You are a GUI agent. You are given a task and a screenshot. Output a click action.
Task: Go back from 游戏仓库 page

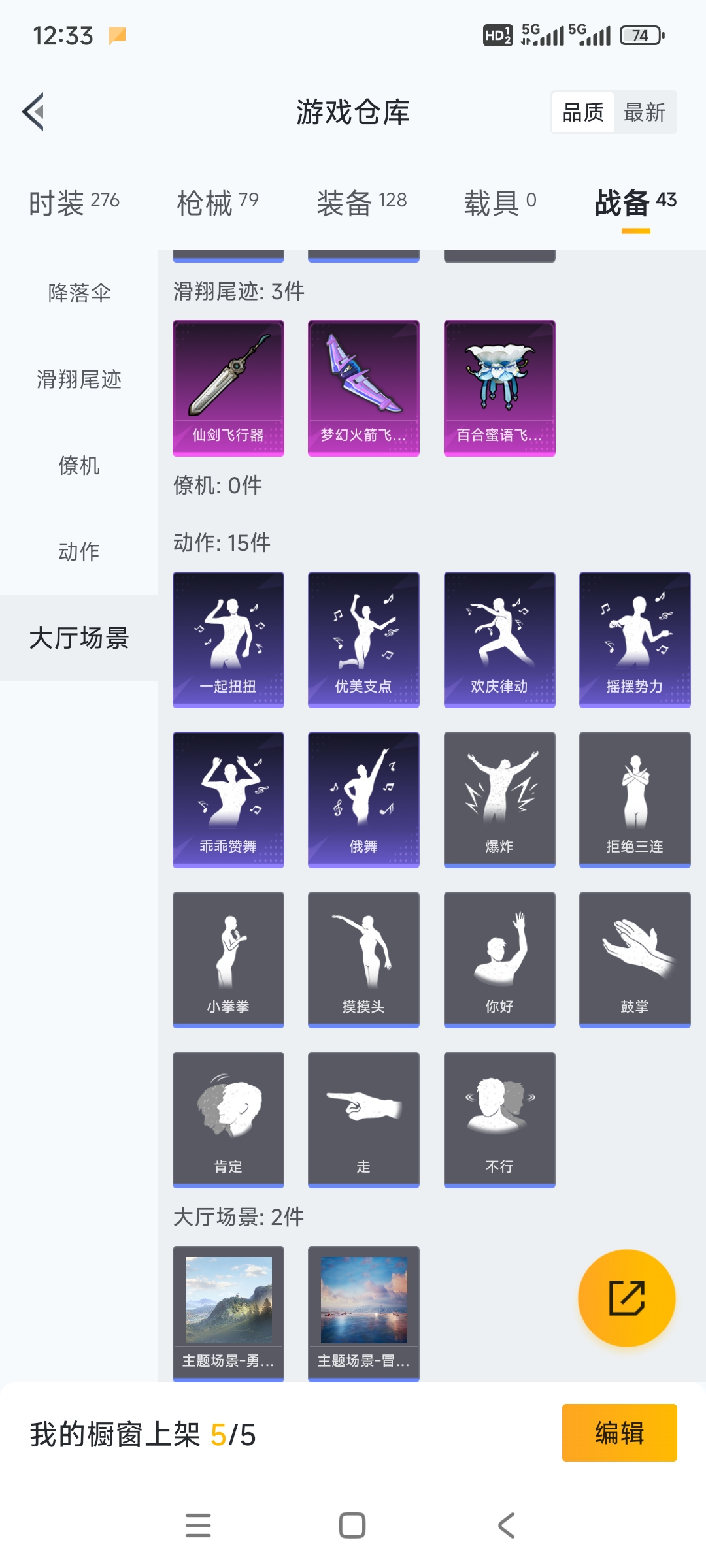(34, 112)
